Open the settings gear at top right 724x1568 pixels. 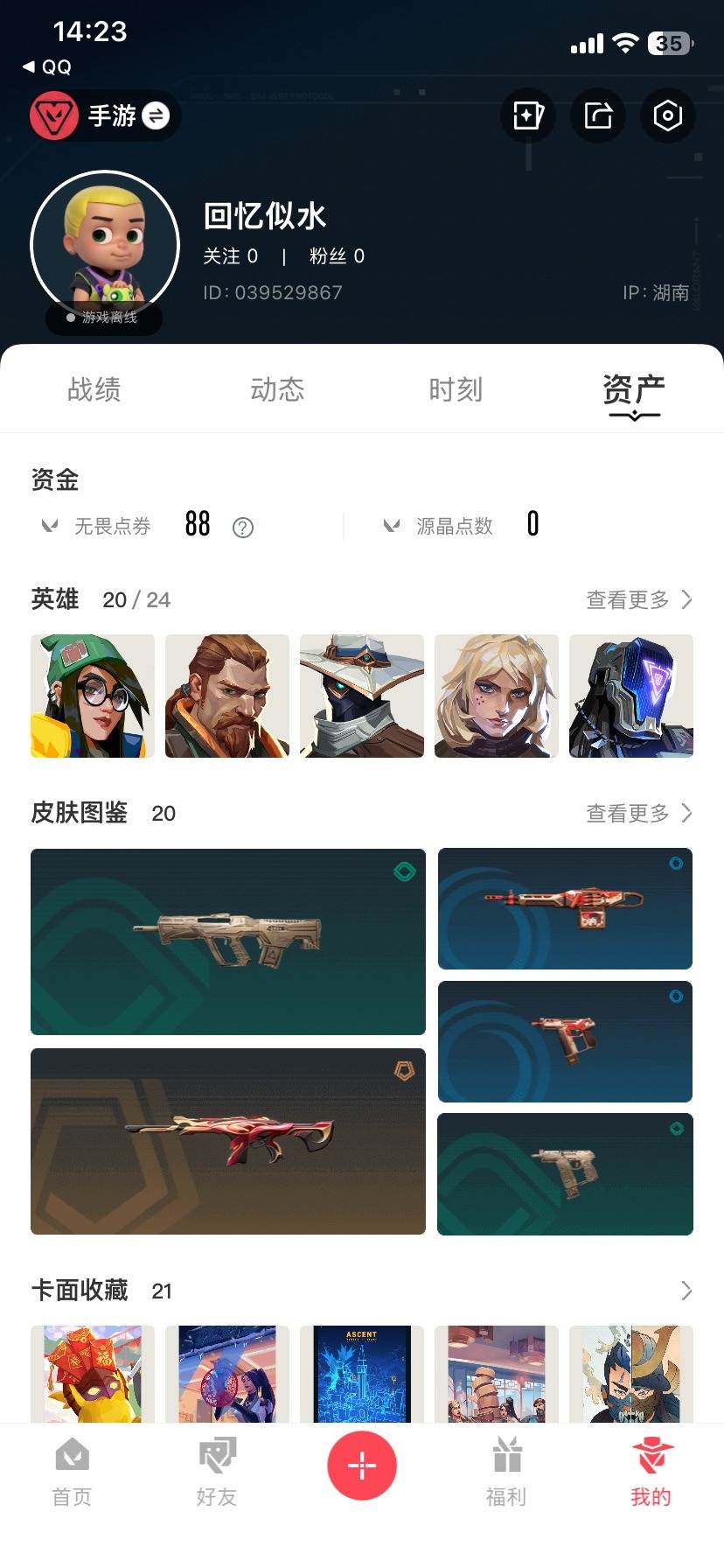(x=667, y=115)
